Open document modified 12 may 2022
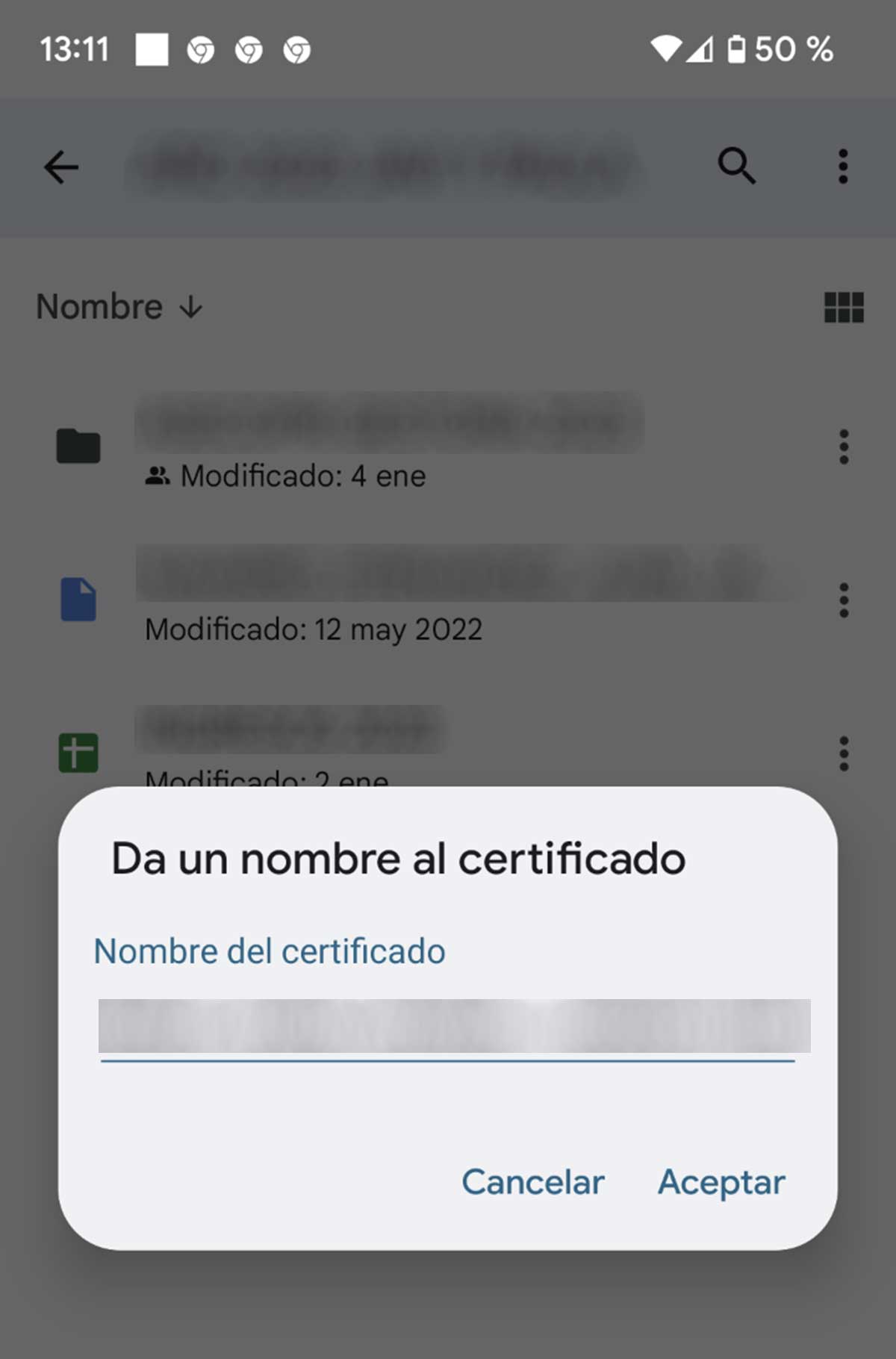The width and height of the screenshot is (896, 1359). click(388, 600)
